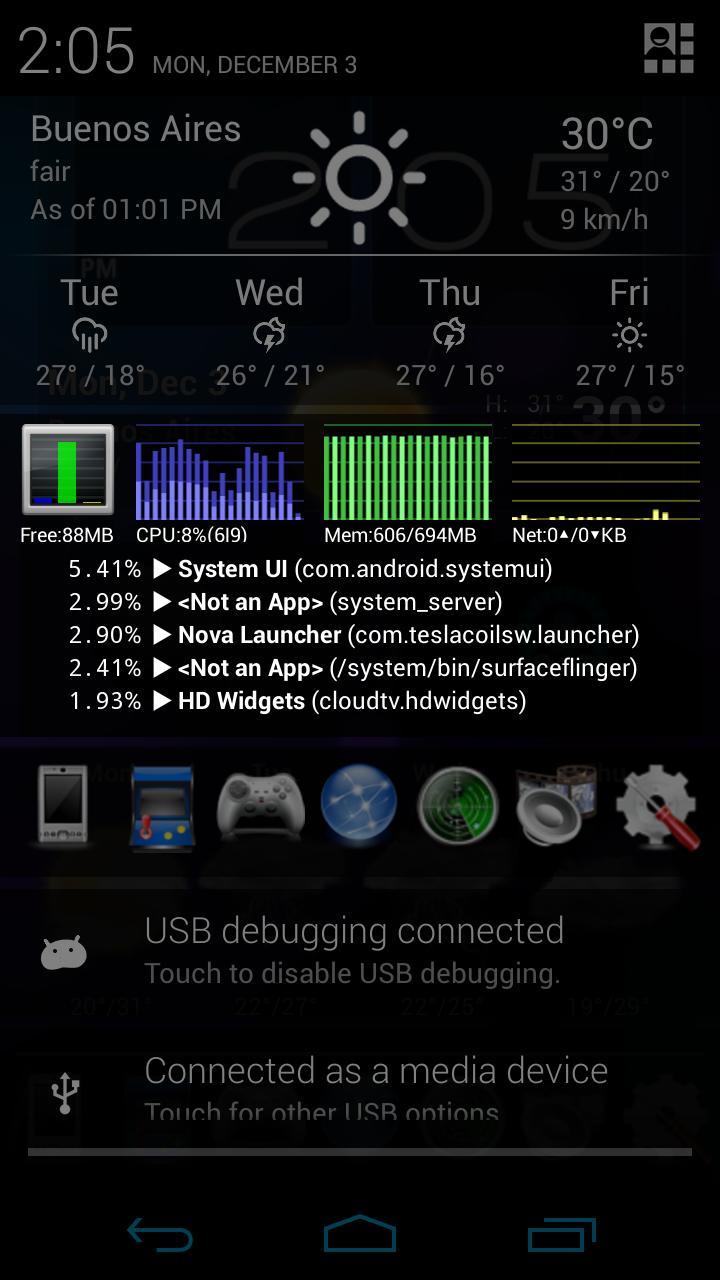Go back with the navigation bar arrow
Screen dimensions: 720x1280
pos(160,1236)
